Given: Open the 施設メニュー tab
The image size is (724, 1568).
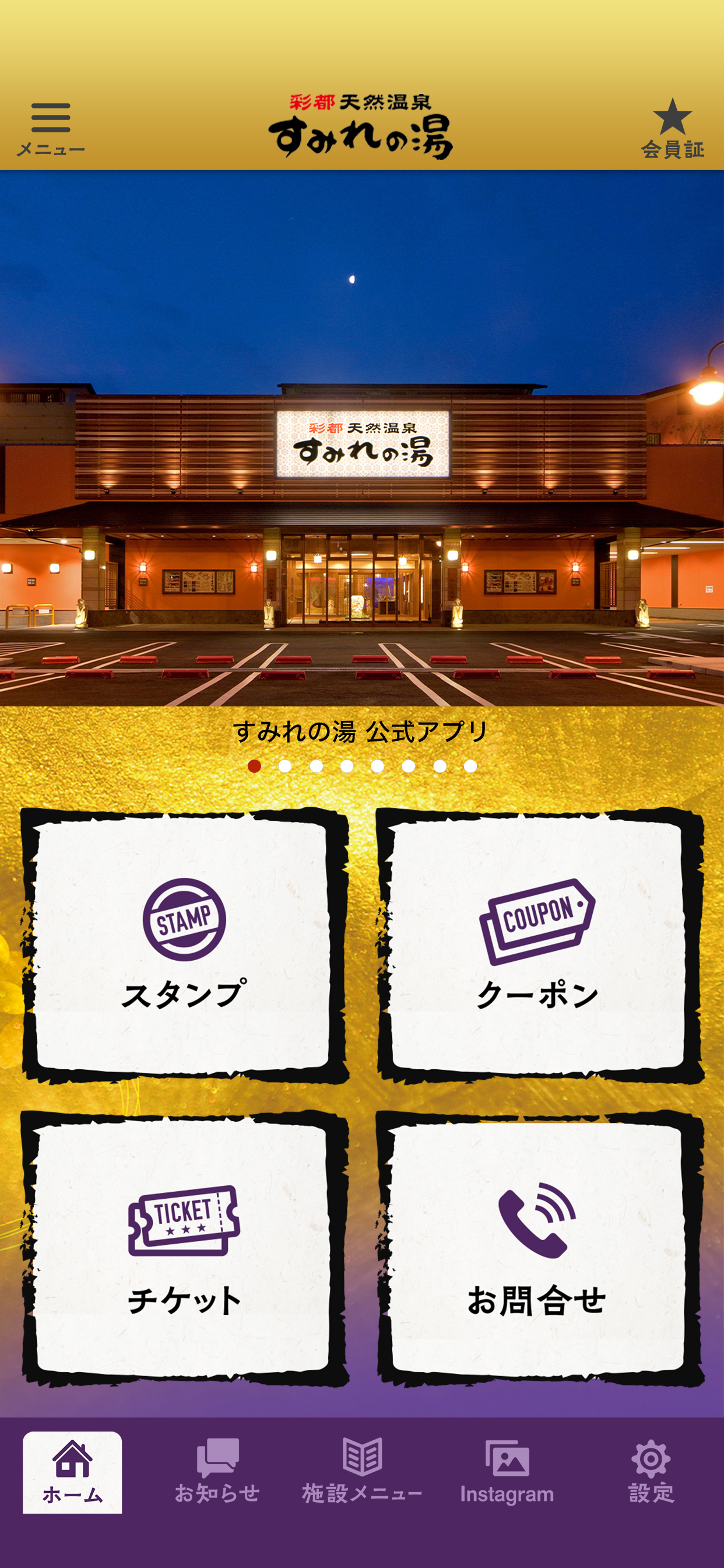Looking at the screenshot, I should (362, 1472).
